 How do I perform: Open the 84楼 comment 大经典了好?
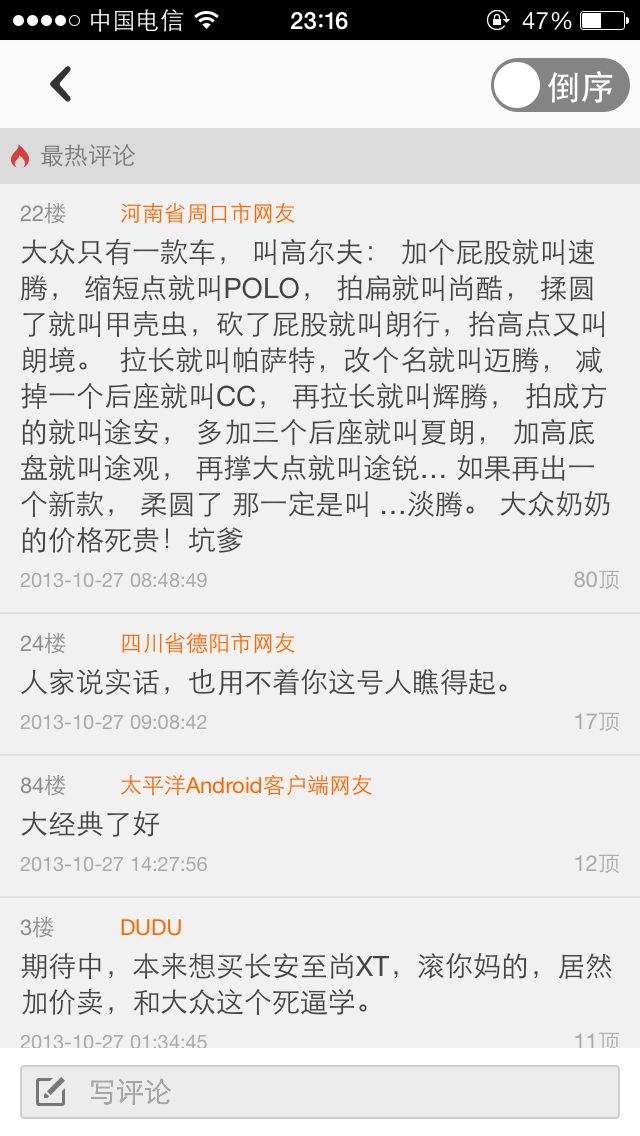point(90,825)
